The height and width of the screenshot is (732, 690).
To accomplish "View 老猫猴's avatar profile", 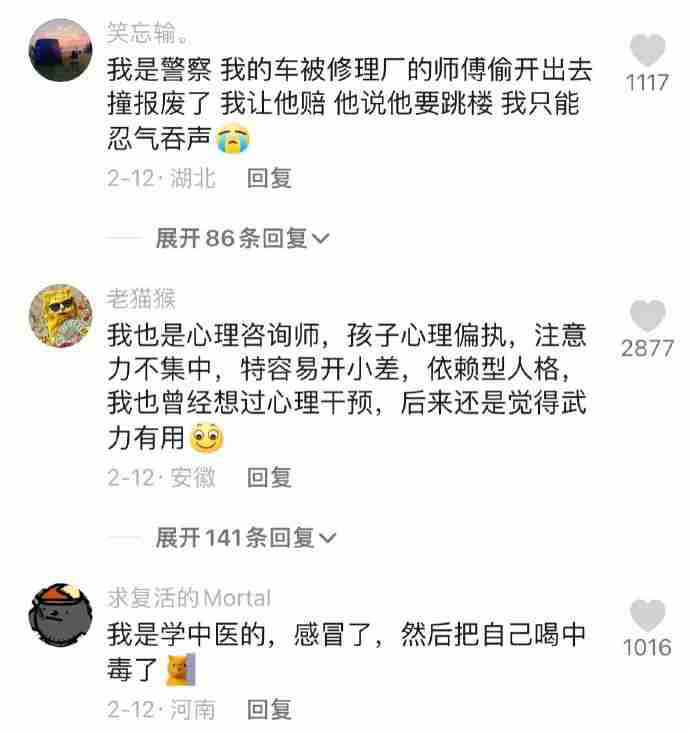I will [x=60, y=316].
